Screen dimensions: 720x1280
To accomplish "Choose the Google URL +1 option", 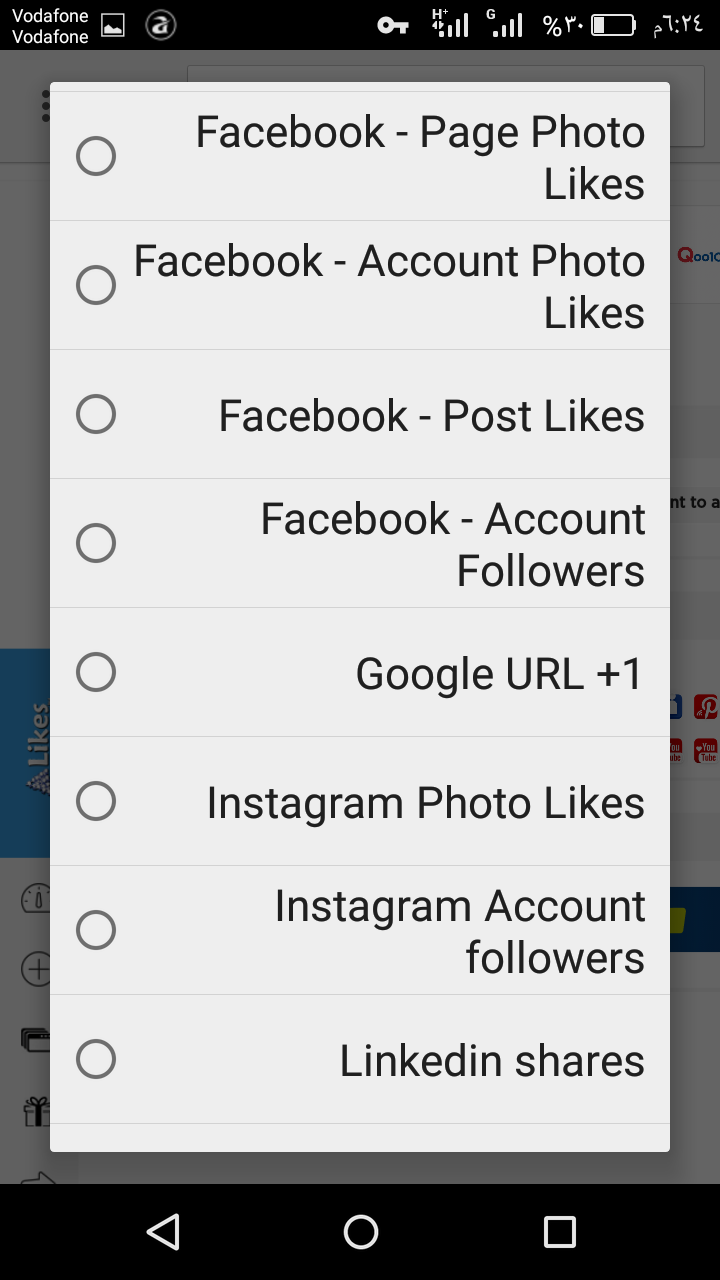I will click(x=360, y=672).
